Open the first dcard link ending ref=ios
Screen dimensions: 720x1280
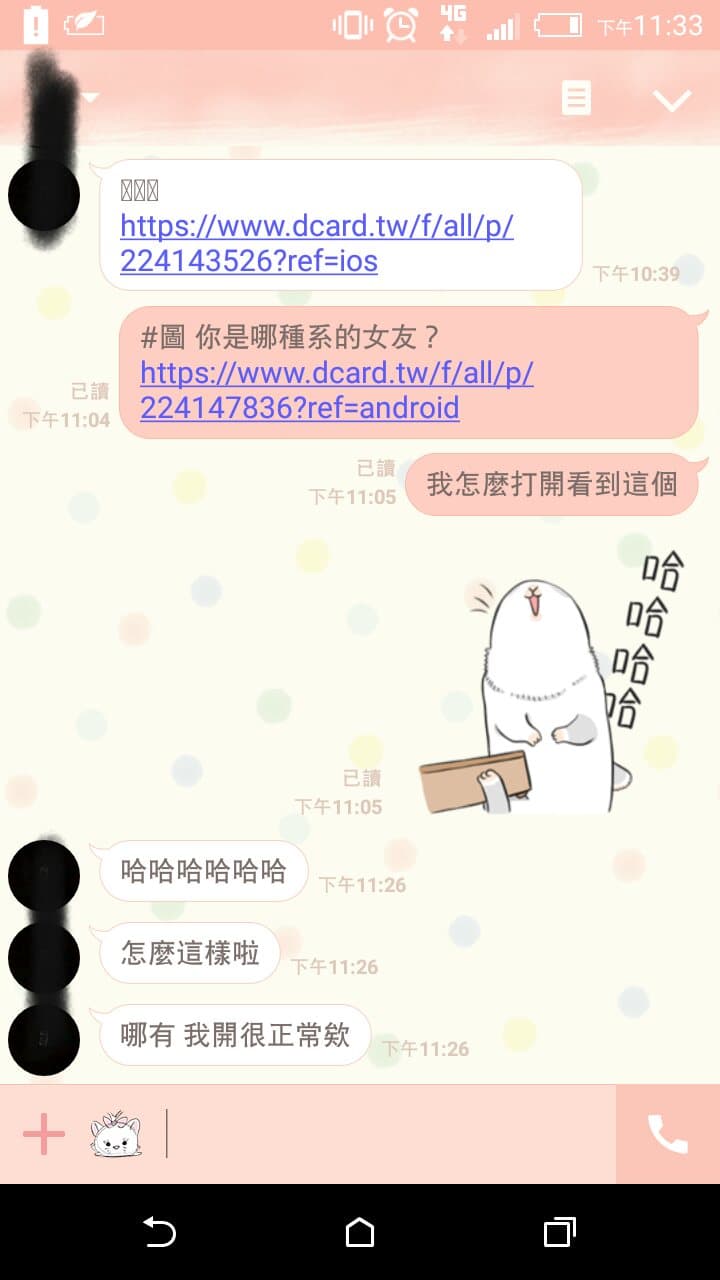click(317, 243)
